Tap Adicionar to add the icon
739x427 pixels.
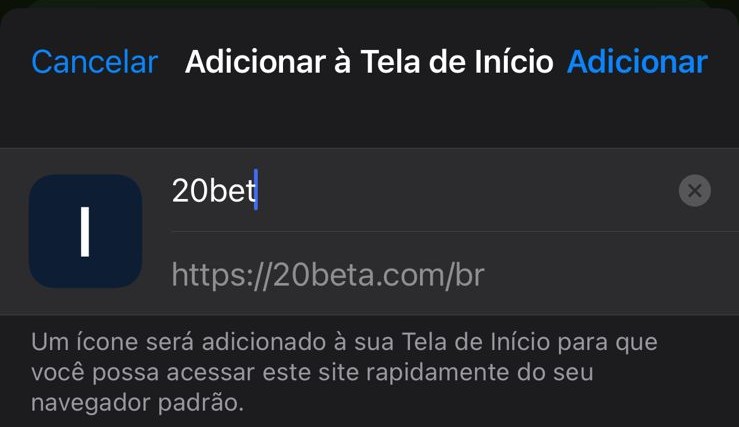(x=637, y=62)
